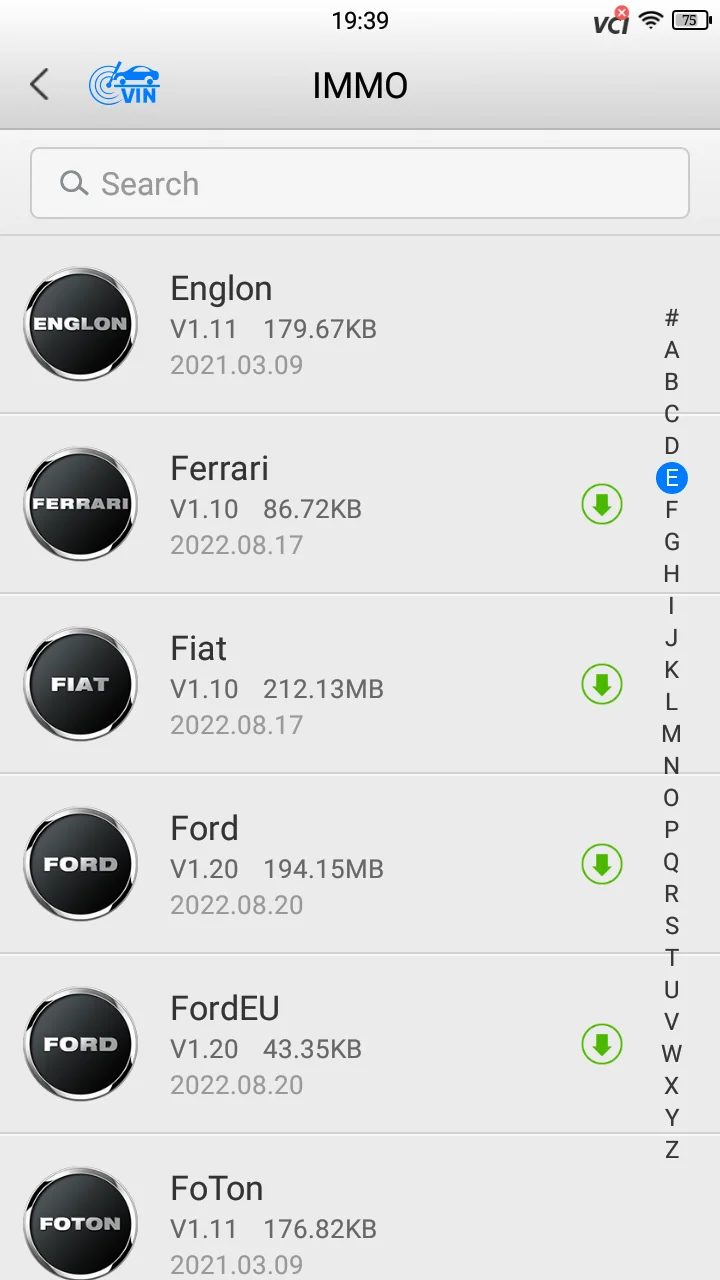Jump to letter T in index

pyautogui.click(x=672, y=958)
